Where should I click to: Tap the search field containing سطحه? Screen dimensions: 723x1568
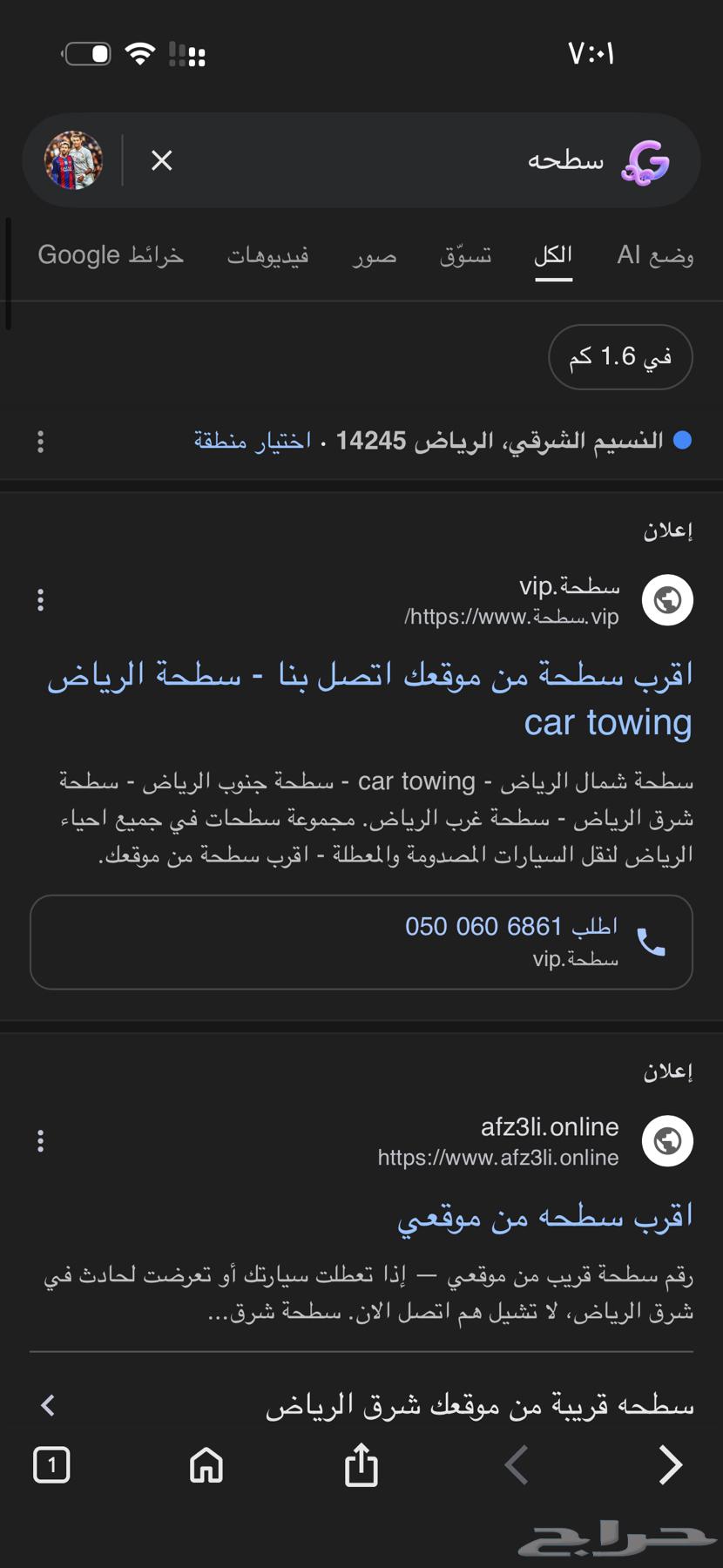point(392,160)
